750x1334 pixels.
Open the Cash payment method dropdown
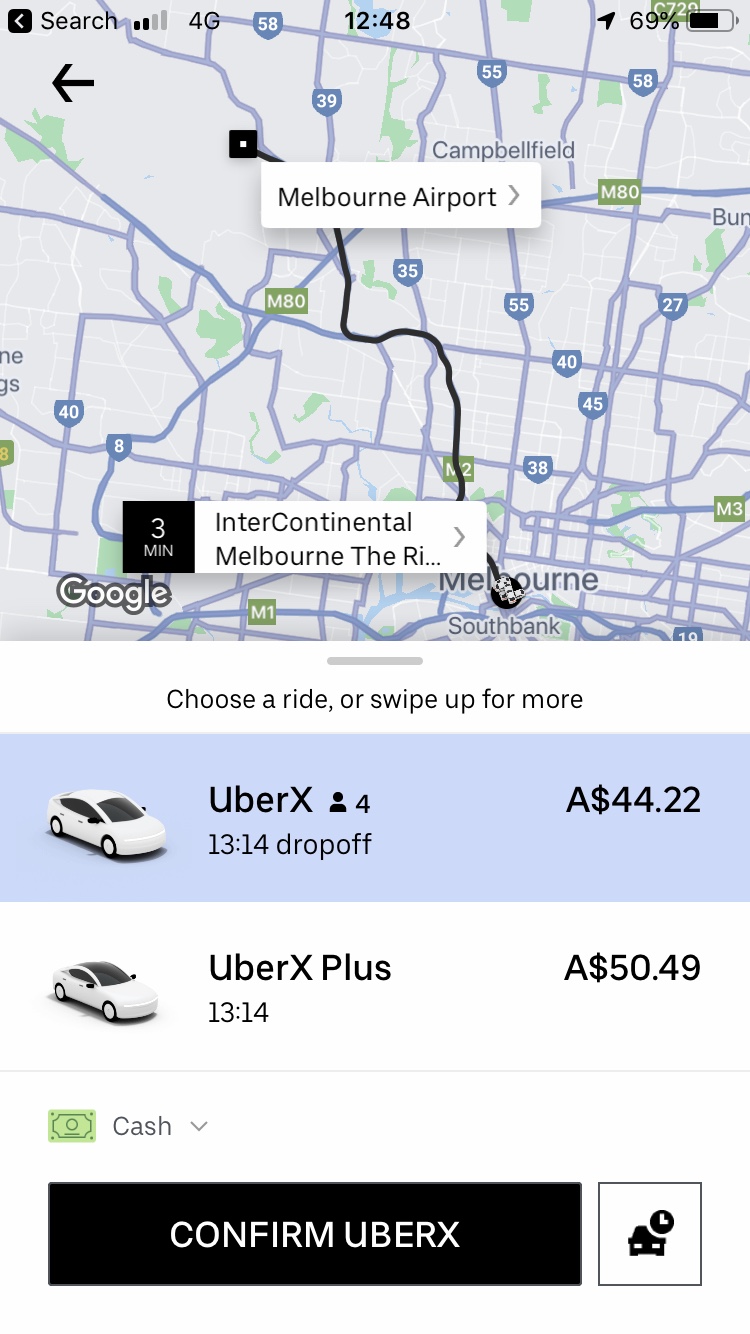(x=130, y=1126)
